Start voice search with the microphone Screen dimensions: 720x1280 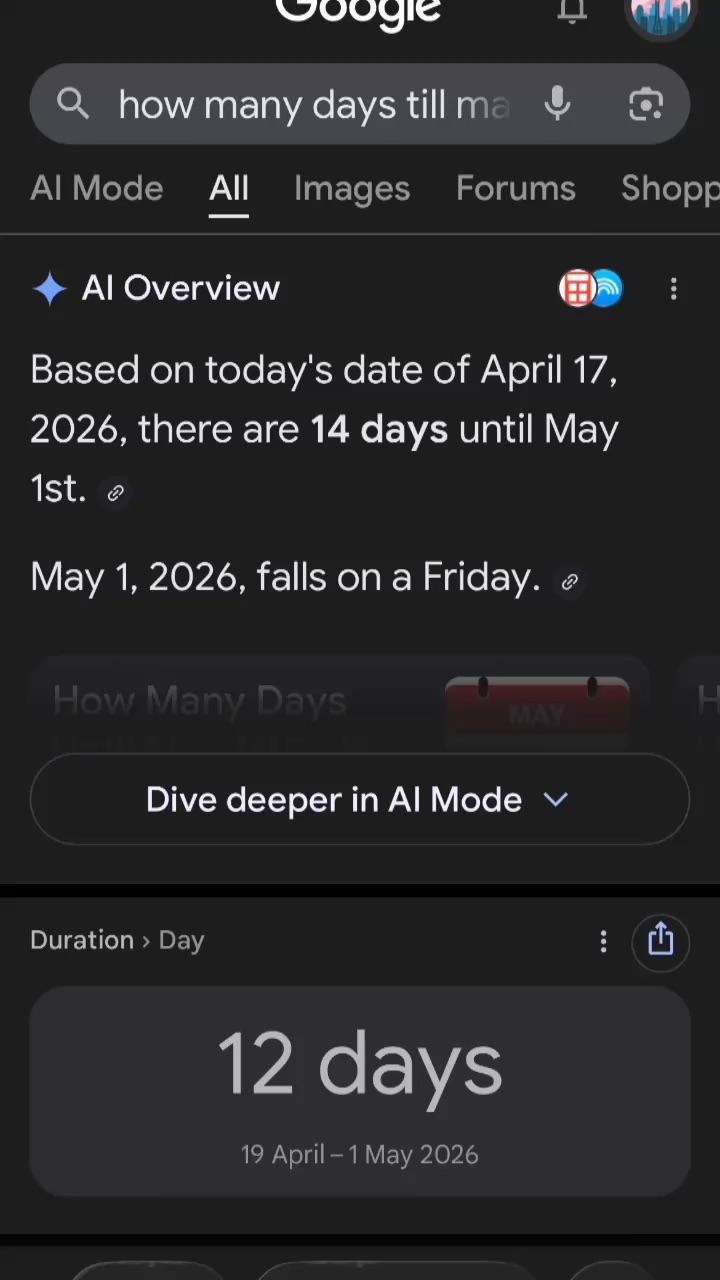point(558,104)
